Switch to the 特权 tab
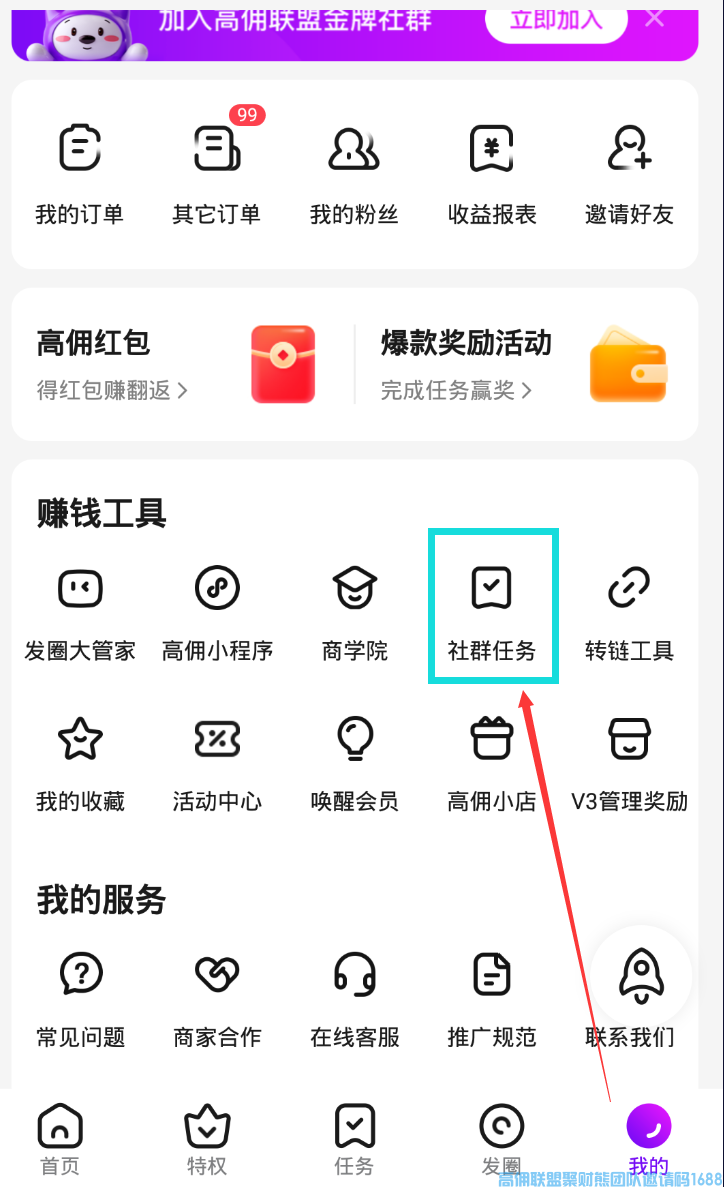This screenshot has width=724, height=1187. (207, 1140)
